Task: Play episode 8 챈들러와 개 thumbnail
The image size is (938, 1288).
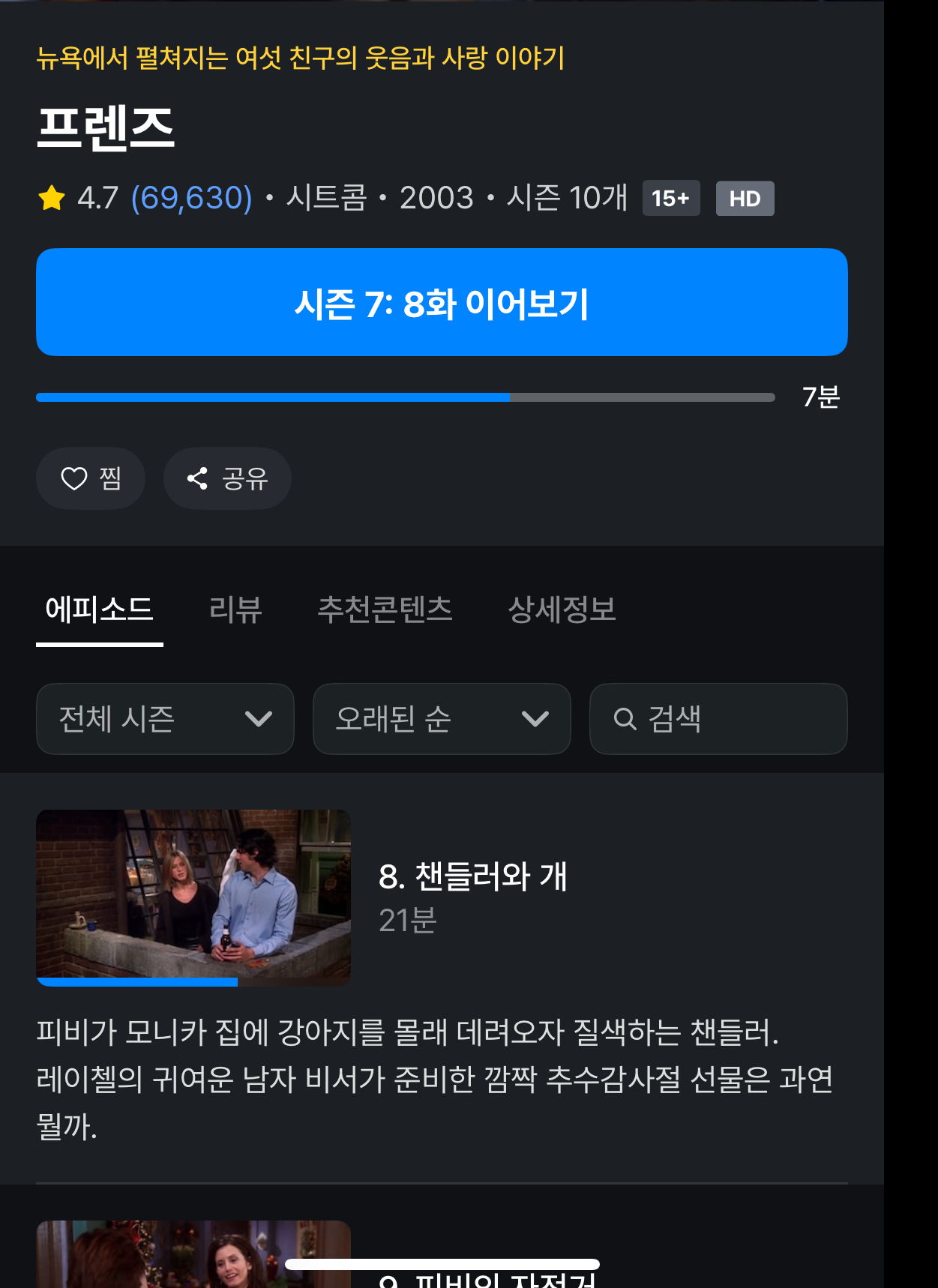Action: tap(193, 897)
